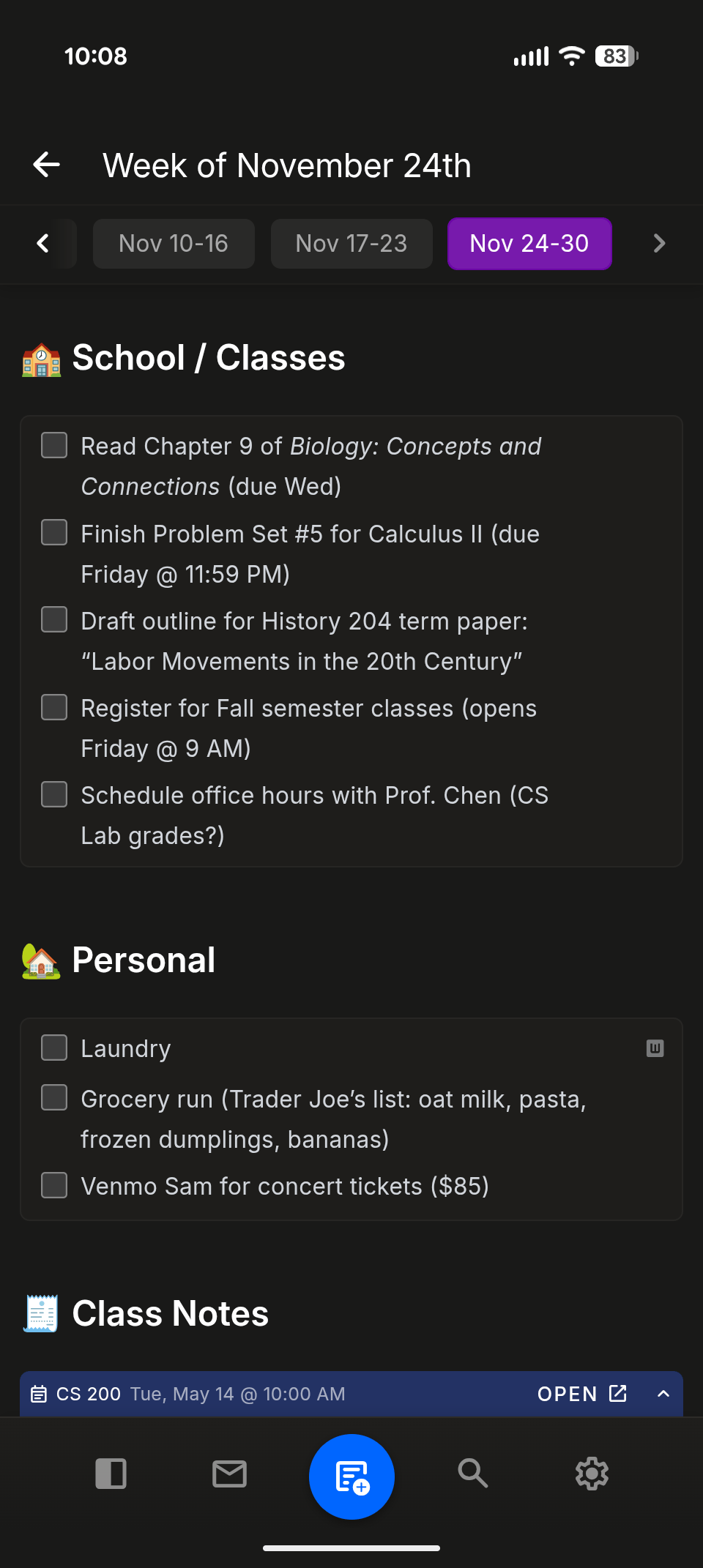Tap the battery indicator showing 83

pyautogui.click(x=615, y=56)
